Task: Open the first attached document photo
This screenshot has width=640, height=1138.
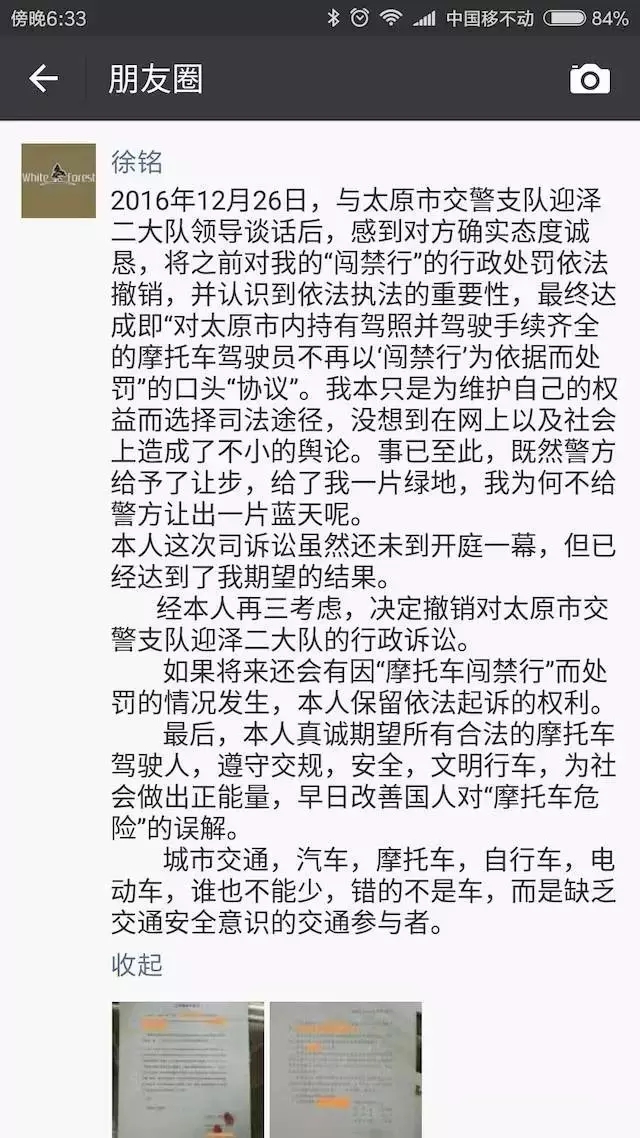Action: pos(188,1070)
